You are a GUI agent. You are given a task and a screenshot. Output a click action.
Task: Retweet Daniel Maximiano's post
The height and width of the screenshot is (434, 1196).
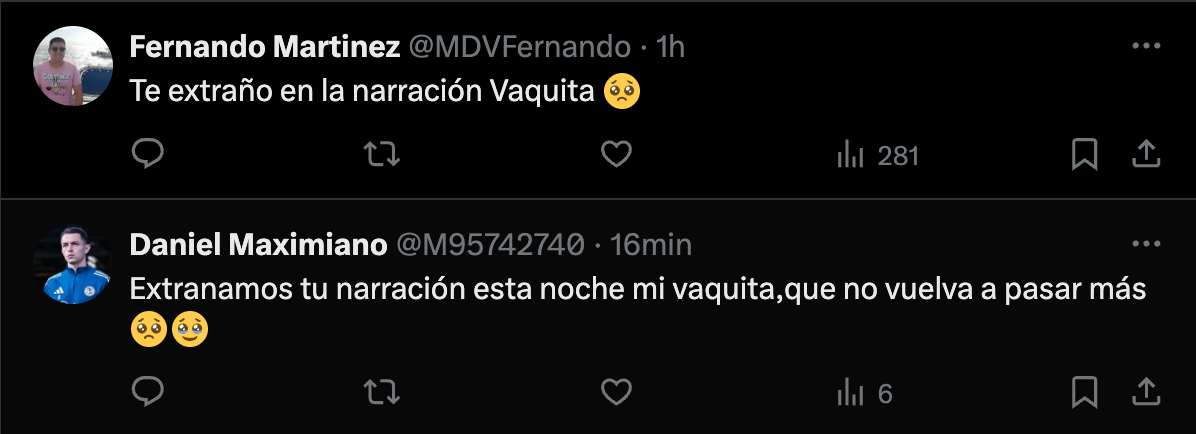pyautogui.click(x=381, y=393)
